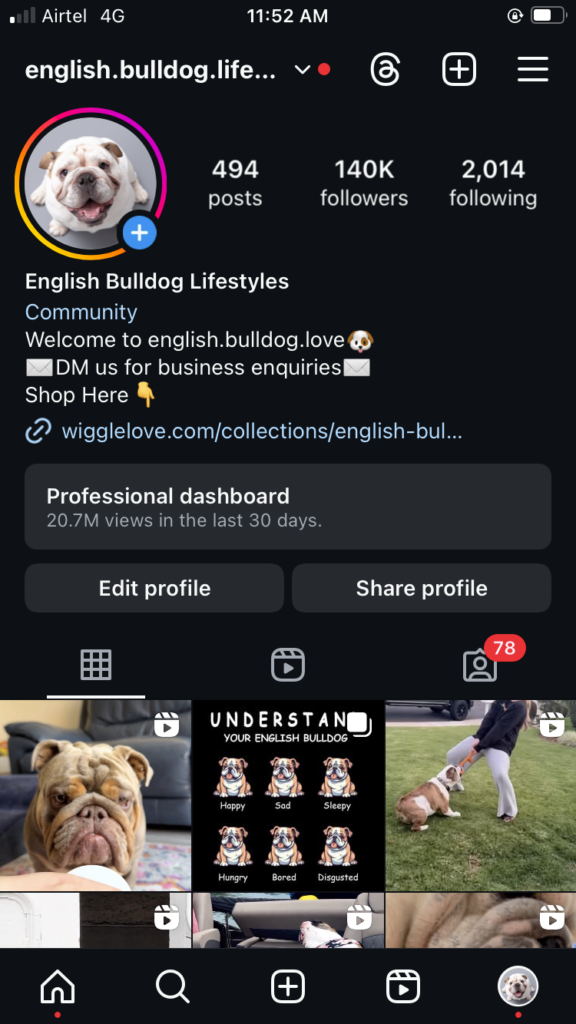Tap the create post plus icon in header
The height and width of the screenshot is (1024, 576).
pyautogui.click(x=459, y=69)
